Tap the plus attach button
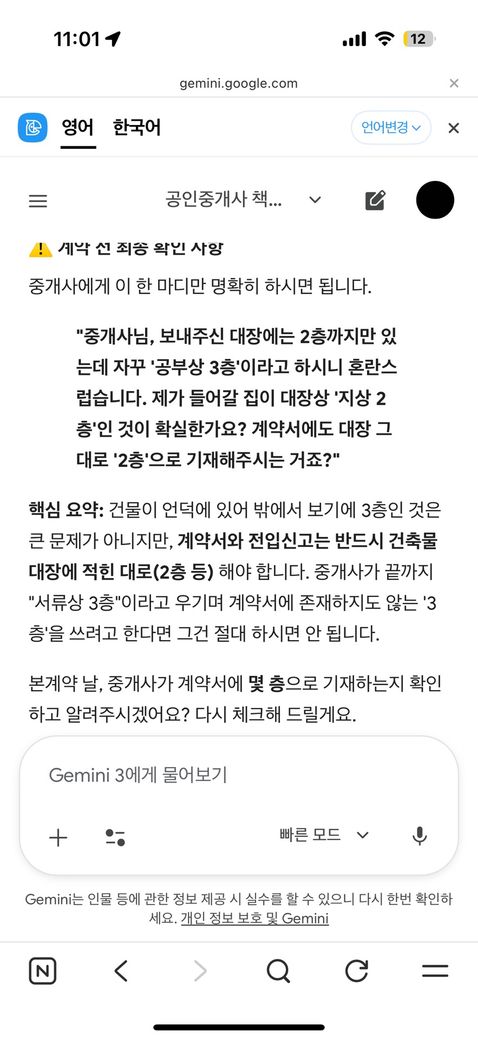 pyautogui.click(x=58, y=838)
